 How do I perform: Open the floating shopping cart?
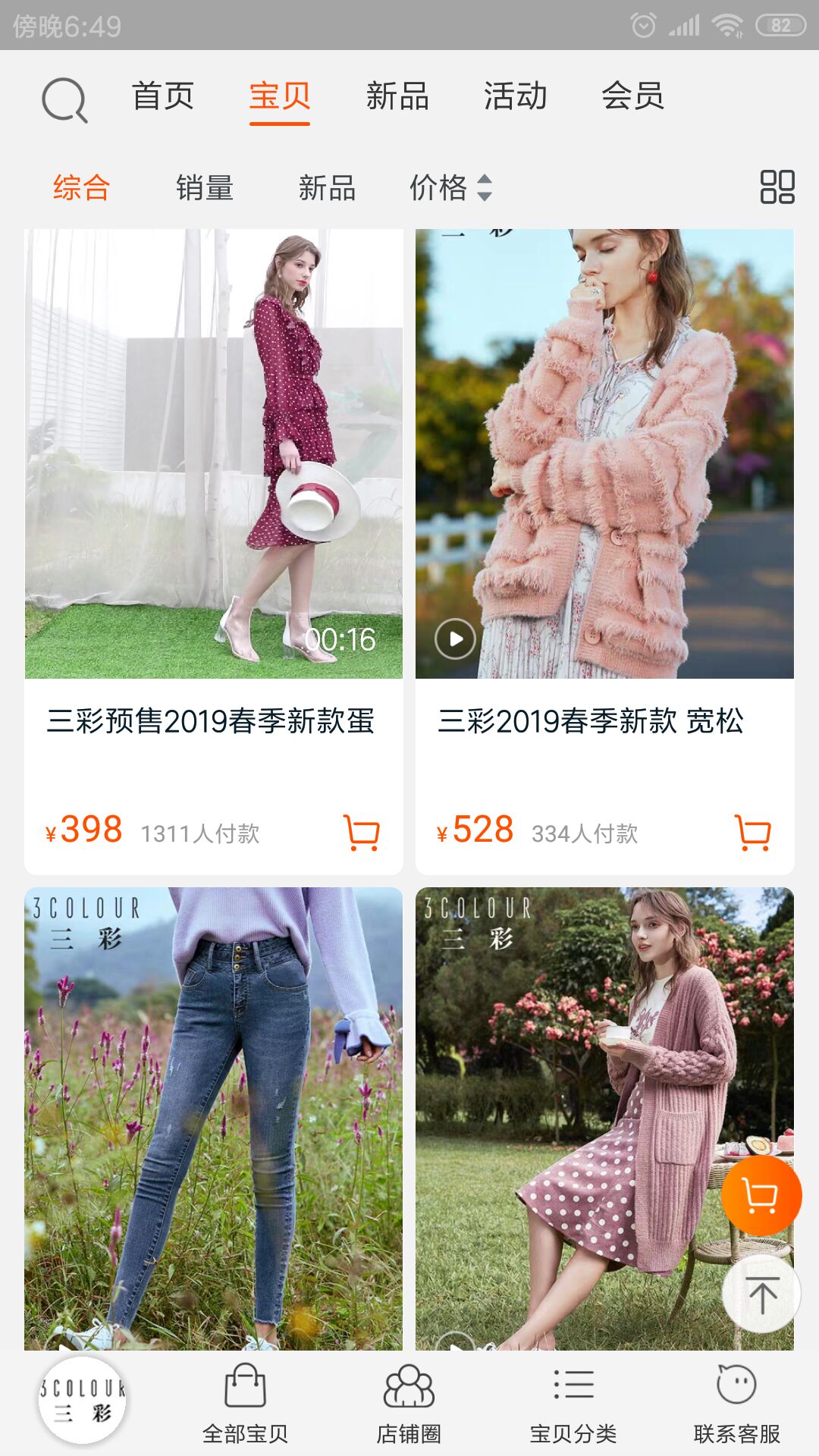[762, 1193]
